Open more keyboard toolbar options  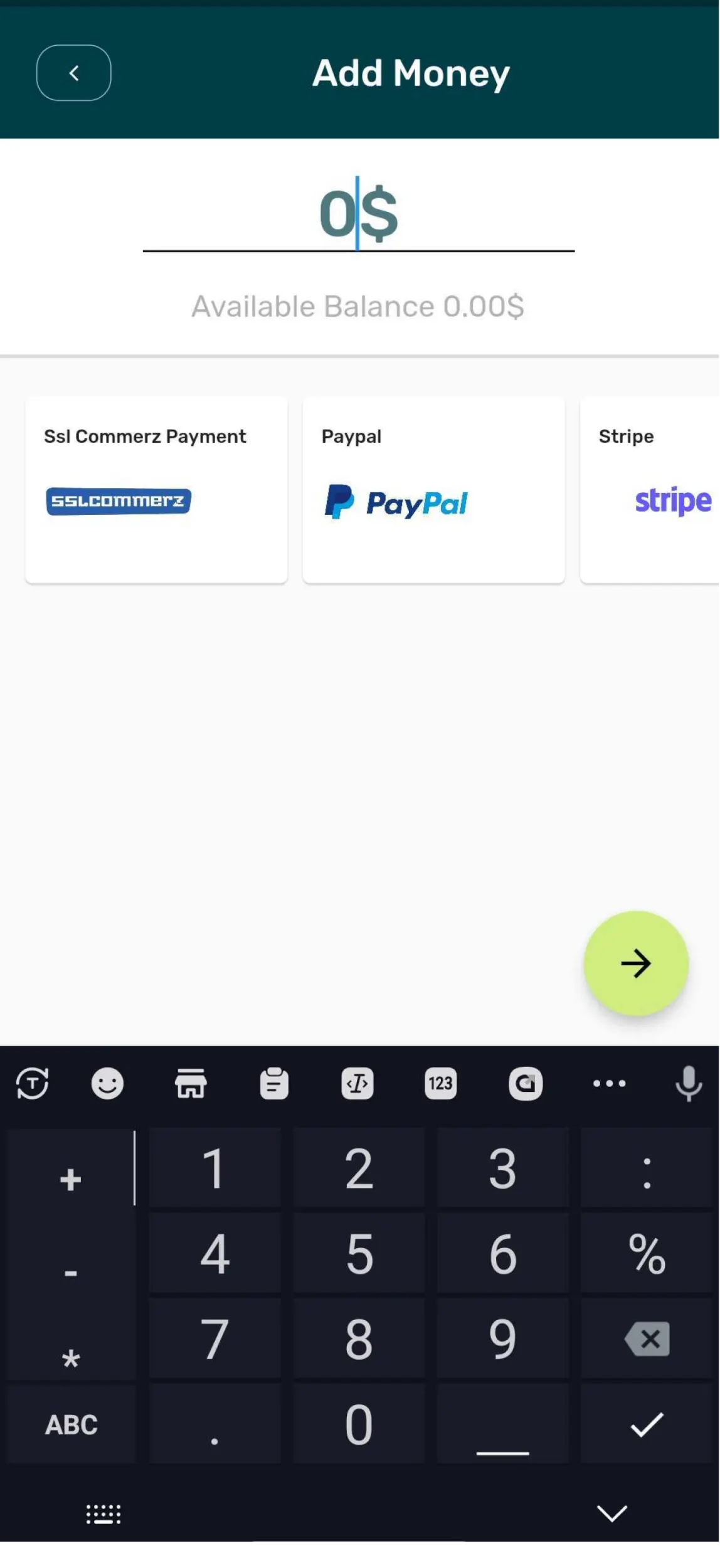[609, 1083]
